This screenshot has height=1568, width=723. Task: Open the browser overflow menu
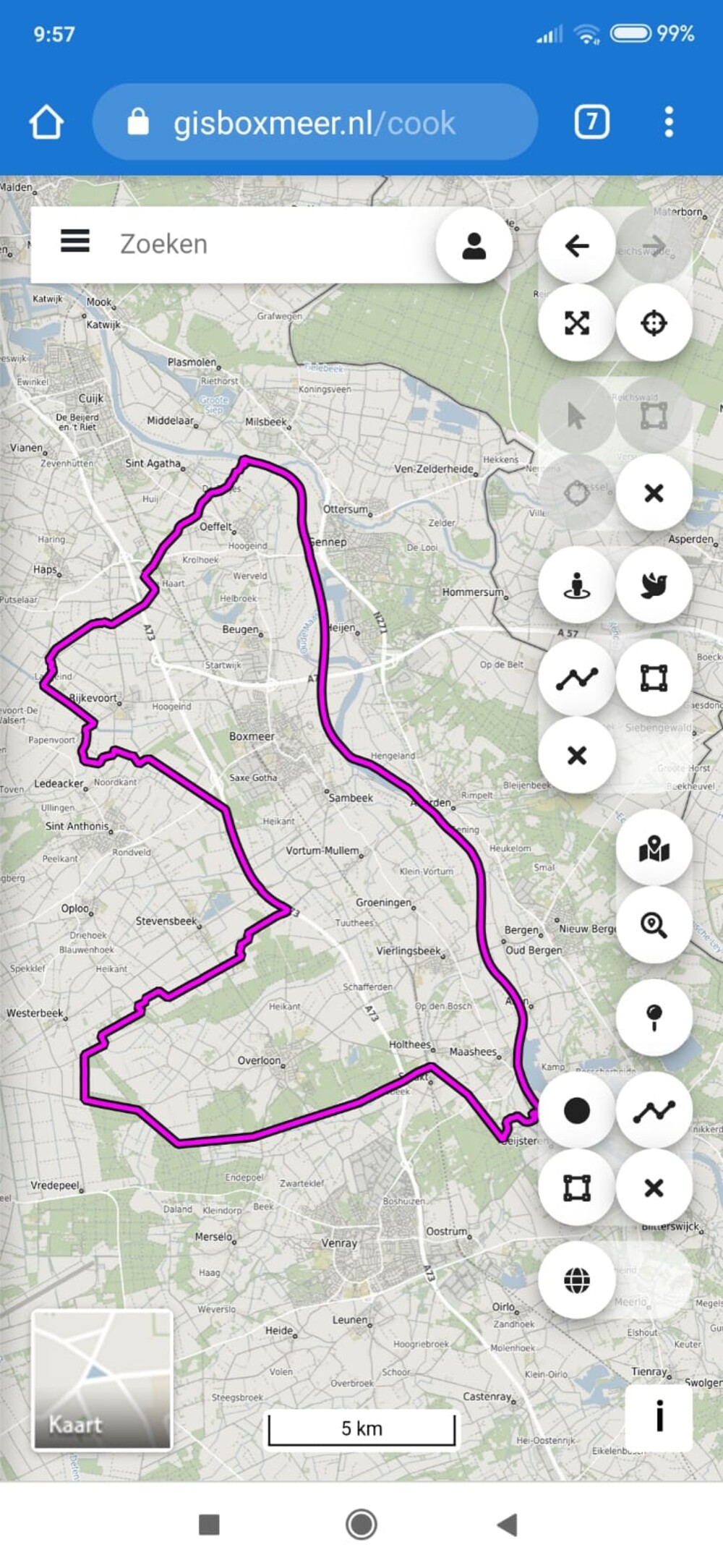669,122
